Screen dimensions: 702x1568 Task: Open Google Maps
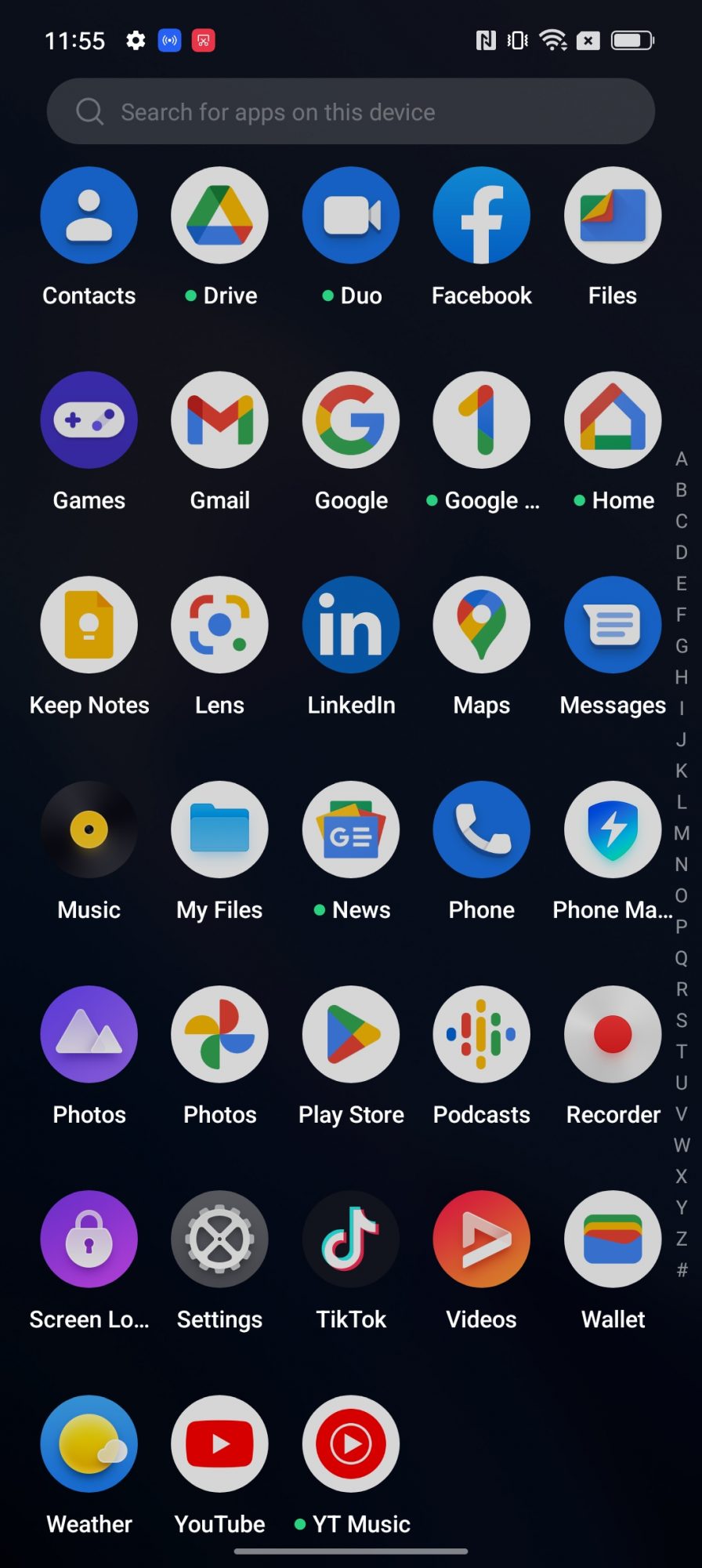(482, 625)
